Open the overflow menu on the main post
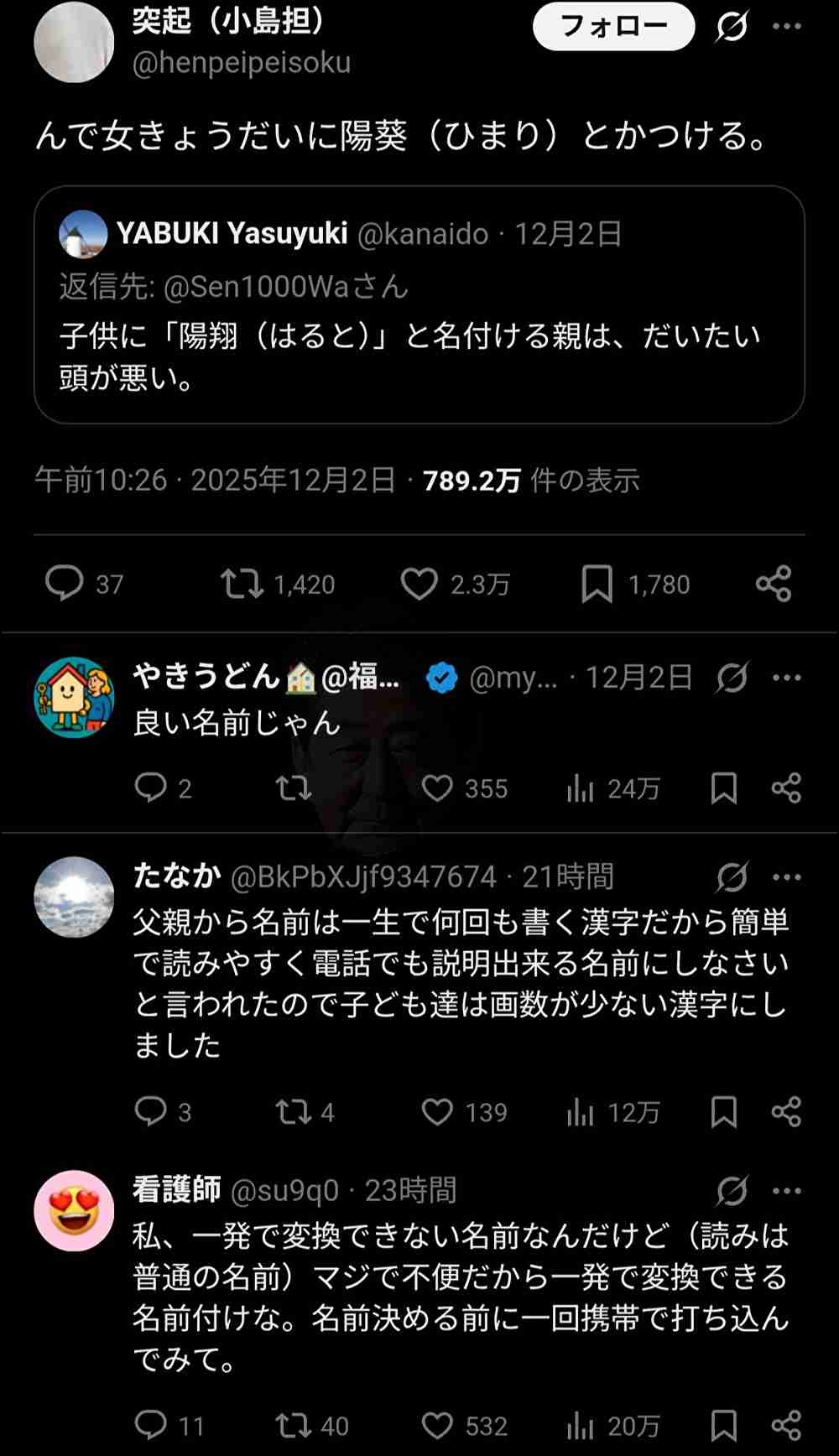 pos(786,27)
